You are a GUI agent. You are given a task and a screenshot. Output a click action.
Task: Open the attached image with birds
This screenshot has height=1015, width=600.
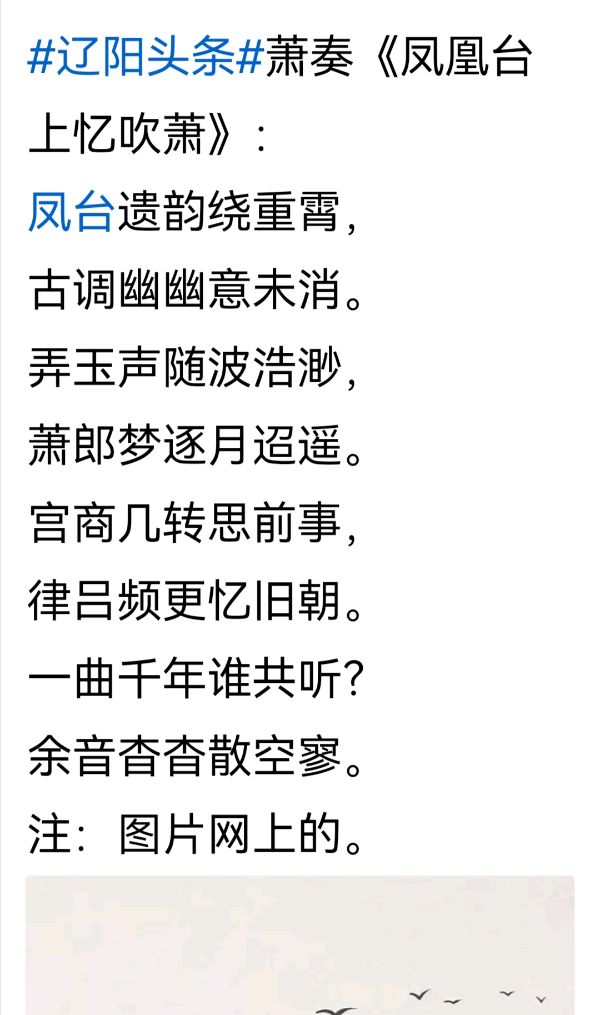tap(300, 945)
